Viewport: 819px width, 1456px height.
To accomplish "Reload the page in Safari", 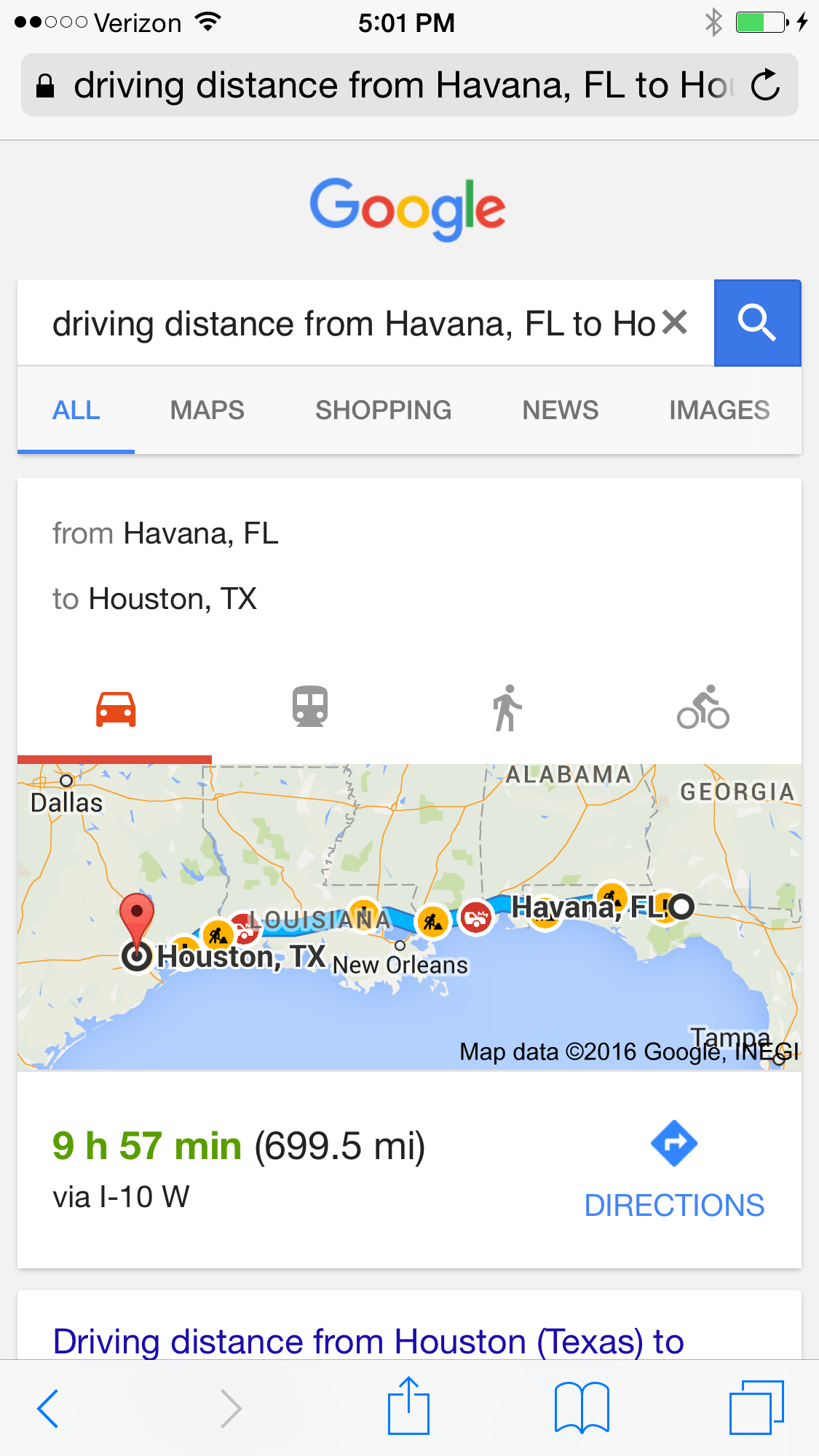I will click(765, 85).
